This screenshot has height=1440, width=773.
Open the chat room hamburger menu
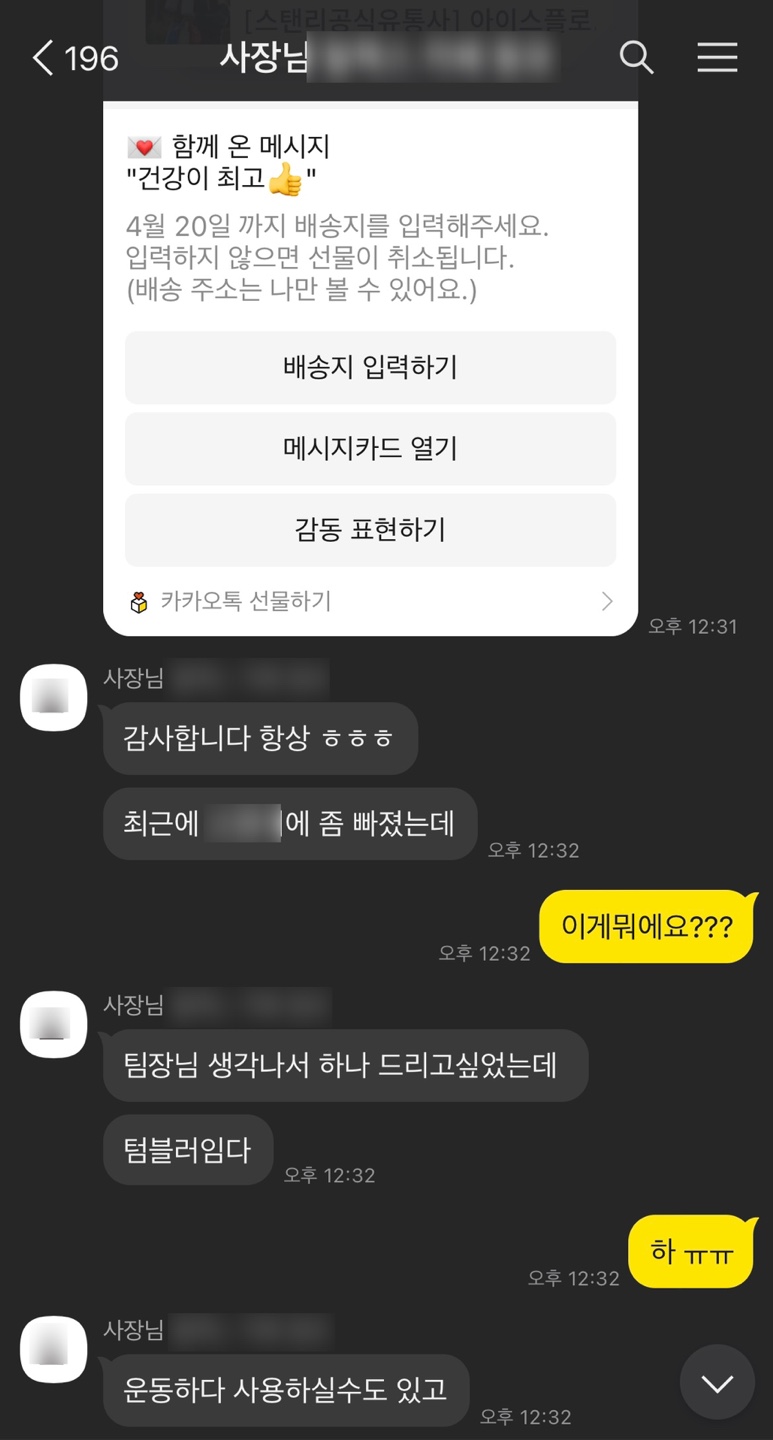coord(717,58)
